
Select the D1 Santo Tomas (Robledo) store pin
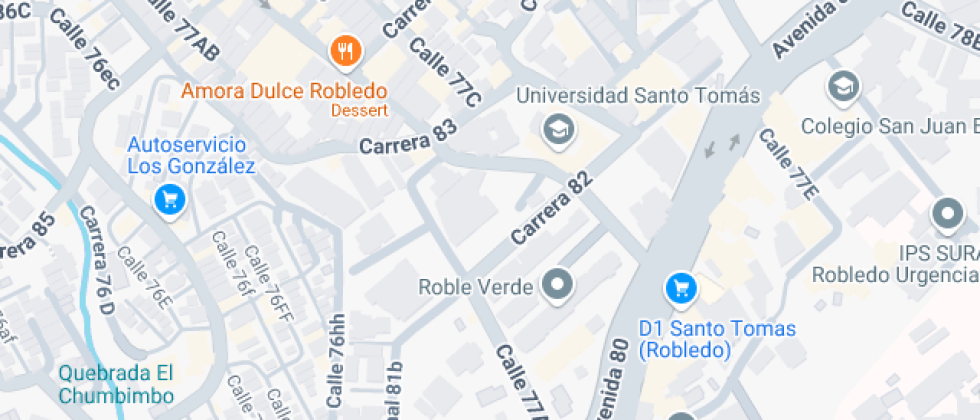[x=681, y=289]
